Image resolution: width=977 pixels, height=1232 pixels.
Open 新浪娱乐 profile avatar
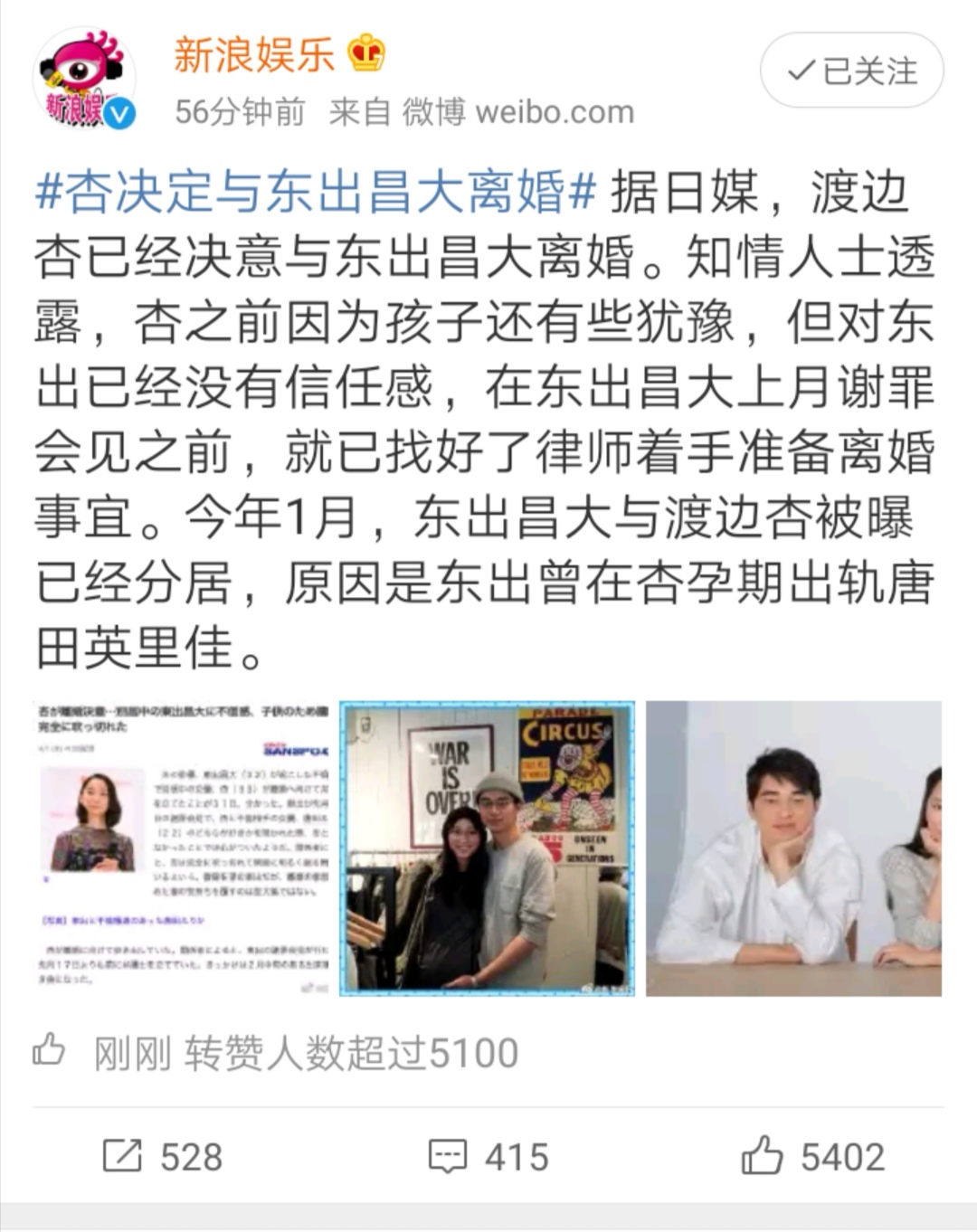84,80
